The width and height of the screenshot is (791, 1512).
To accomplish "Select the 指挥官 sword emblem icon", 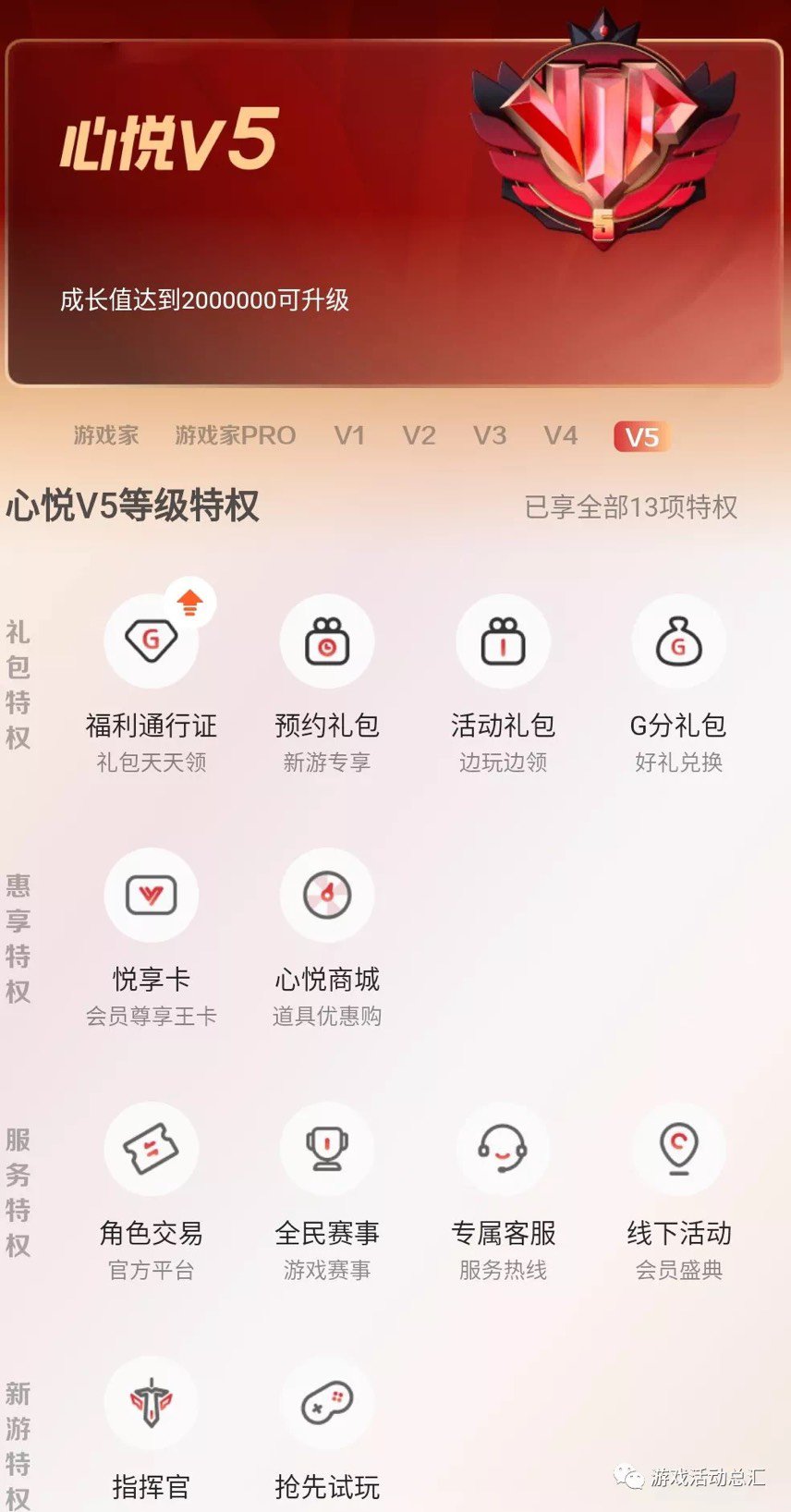I will click(152, 1405).
